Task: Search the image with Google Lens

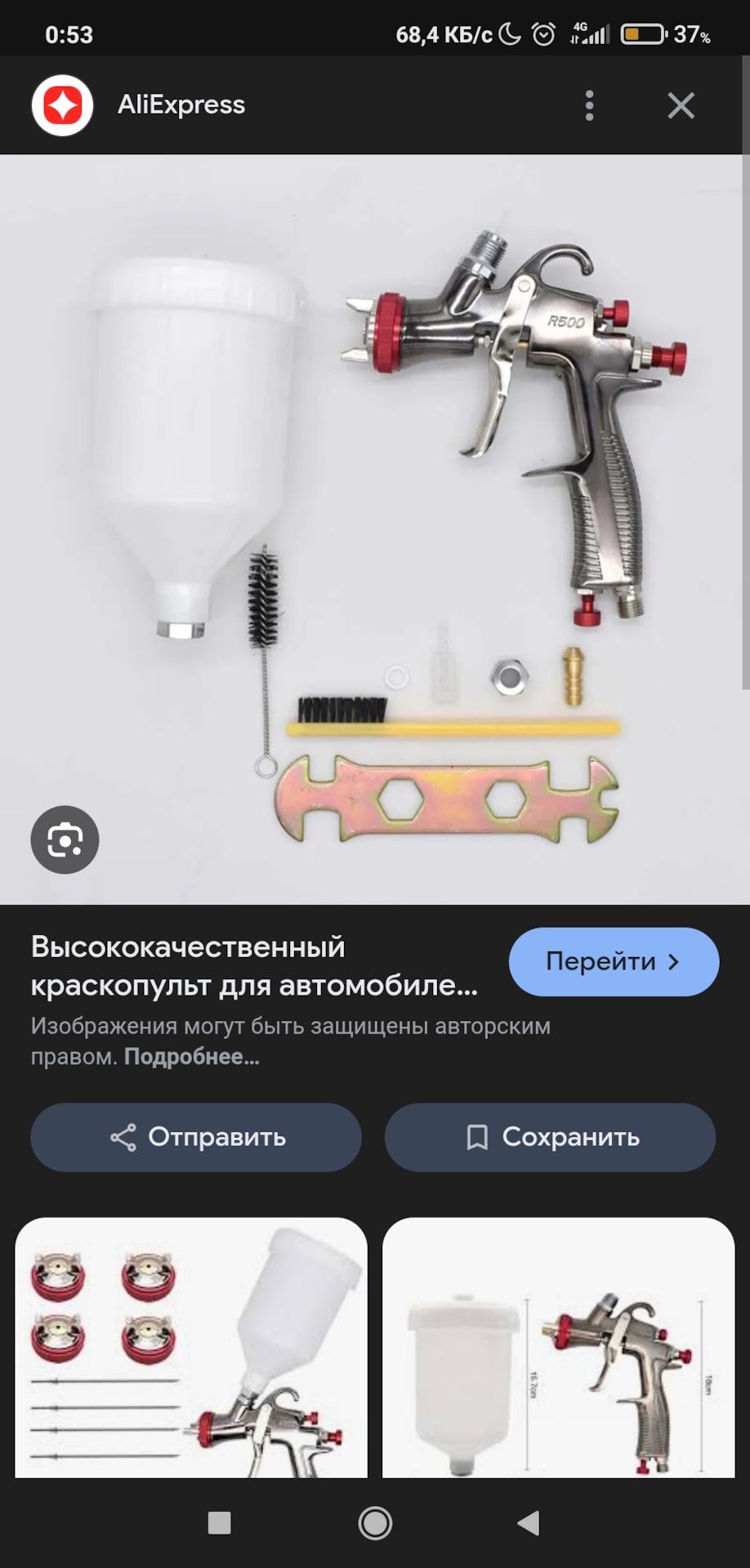Action: [65, 840]
